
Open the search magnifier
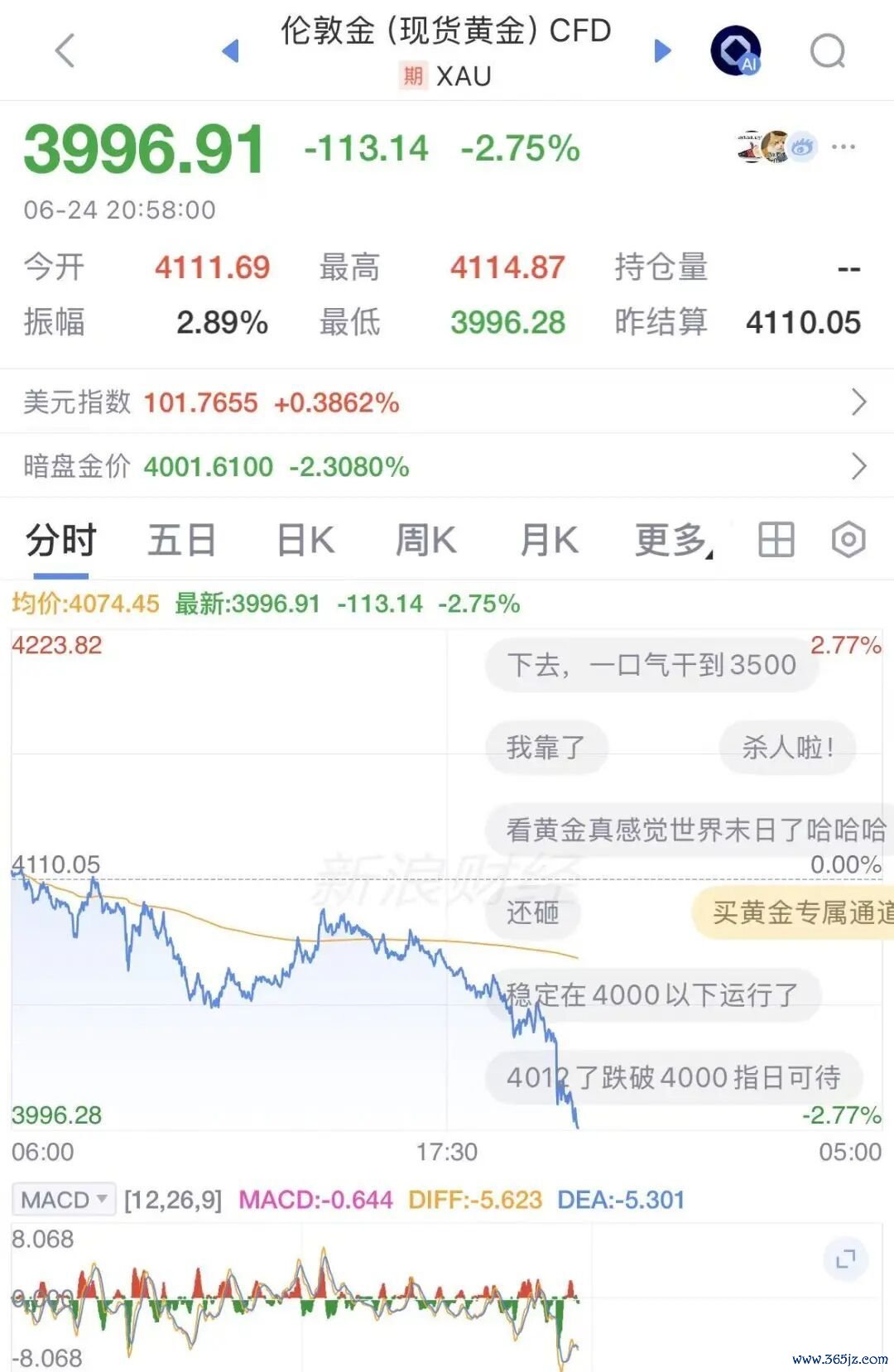pyautogui.click(x=828, y=51)
